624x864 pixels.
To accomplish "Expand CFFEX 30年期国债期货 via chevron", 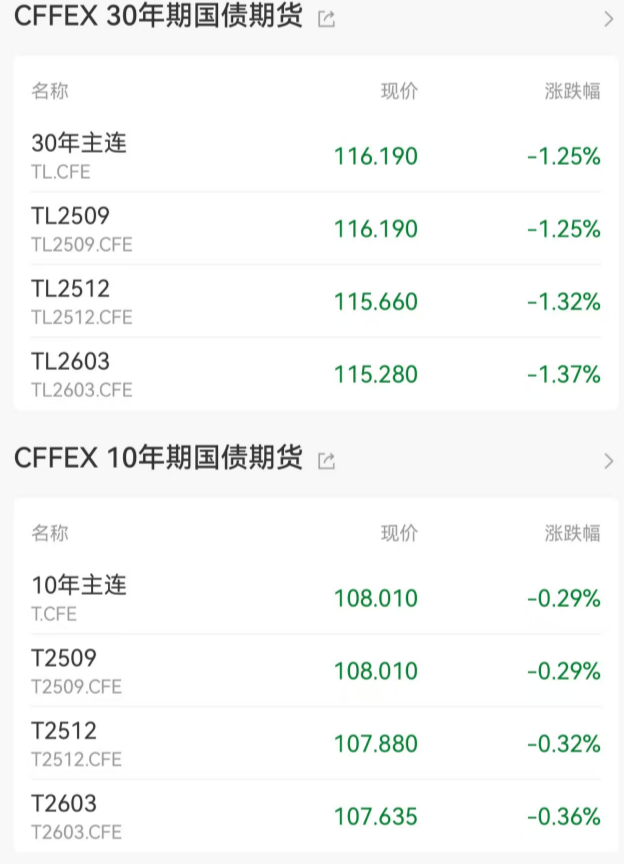I will click(x=608, y=19).
